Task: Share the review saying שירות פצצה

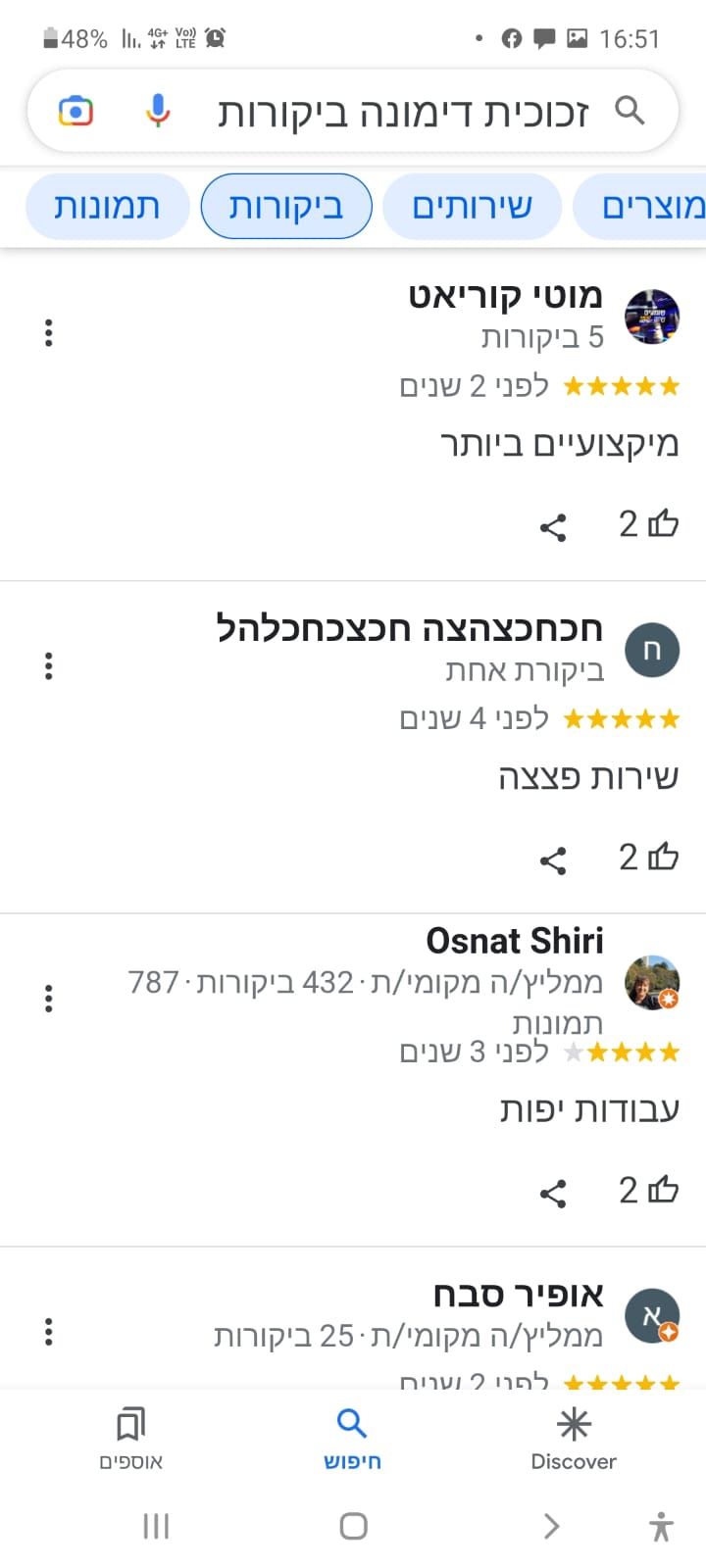Action: (x=553, y=860)
